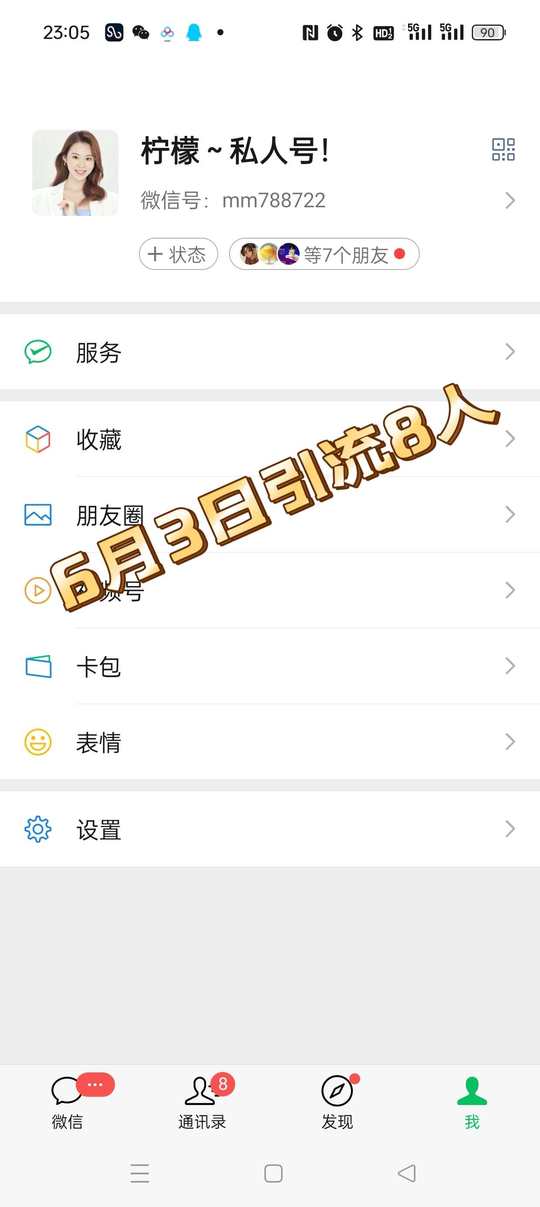
Task: Open the 服务 row
Action: pos(270,352)
